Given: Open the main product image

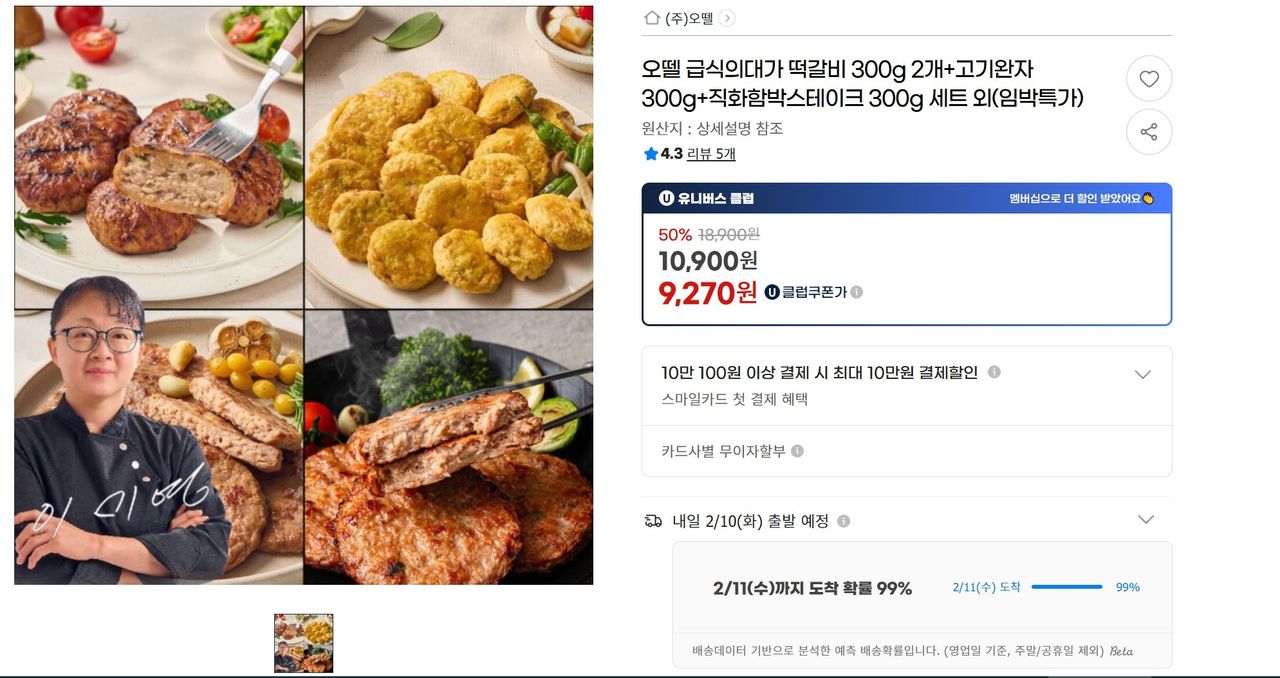Looking at the screenshot, I should point(303,295).
